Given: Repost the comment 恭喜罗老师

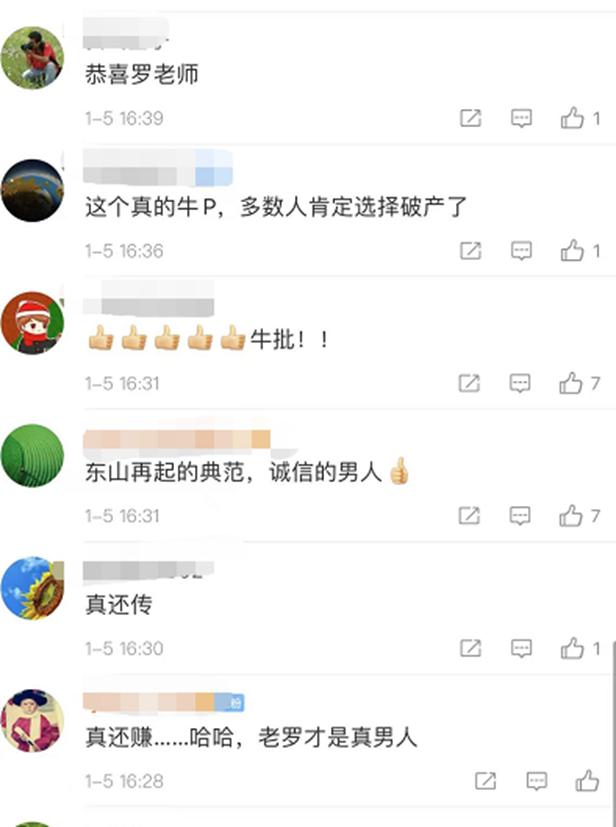Looking at the screenshot, I should pyautogui.click(x=470, y=118).
